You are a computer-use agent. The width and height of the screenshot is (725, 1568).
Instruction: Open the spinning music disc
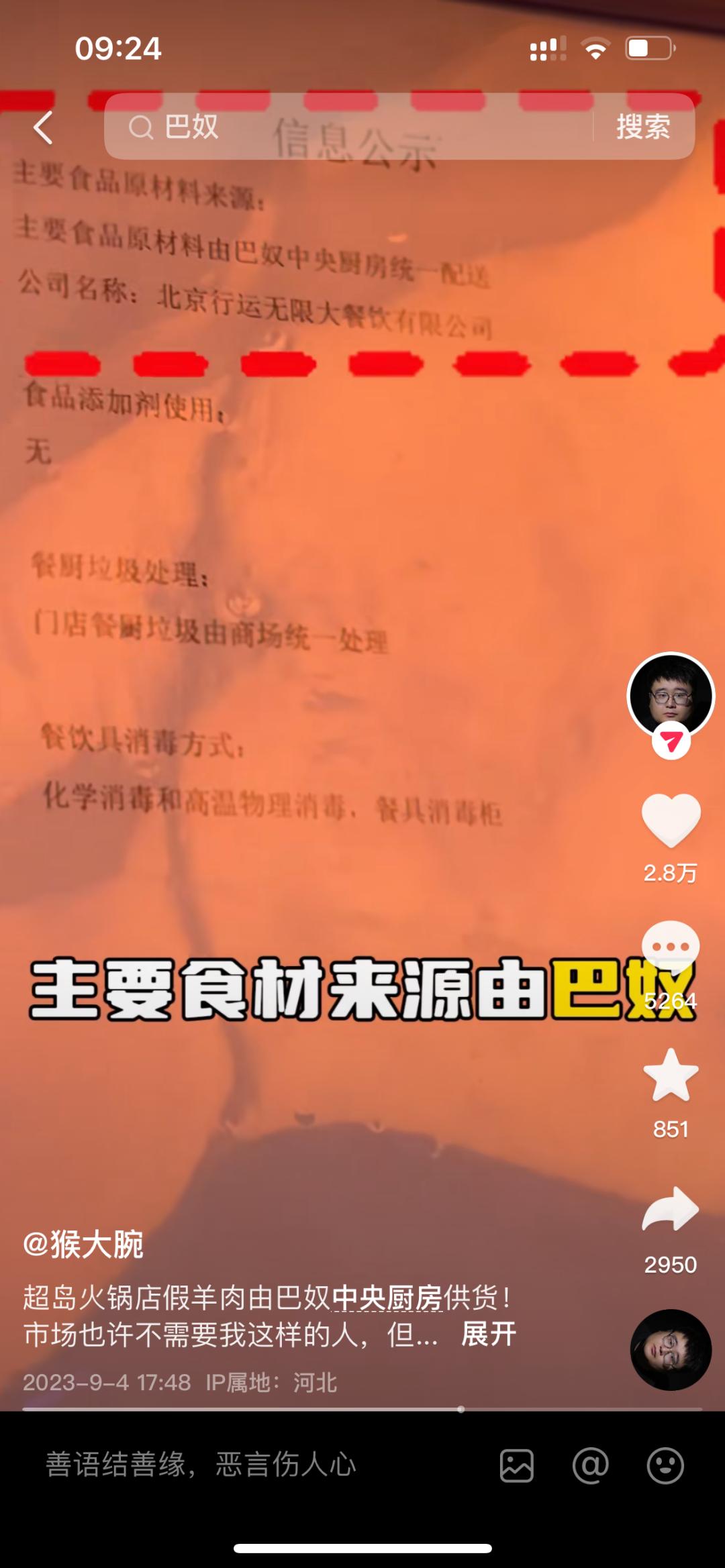pyautogui.click(x=671, y=1349)
